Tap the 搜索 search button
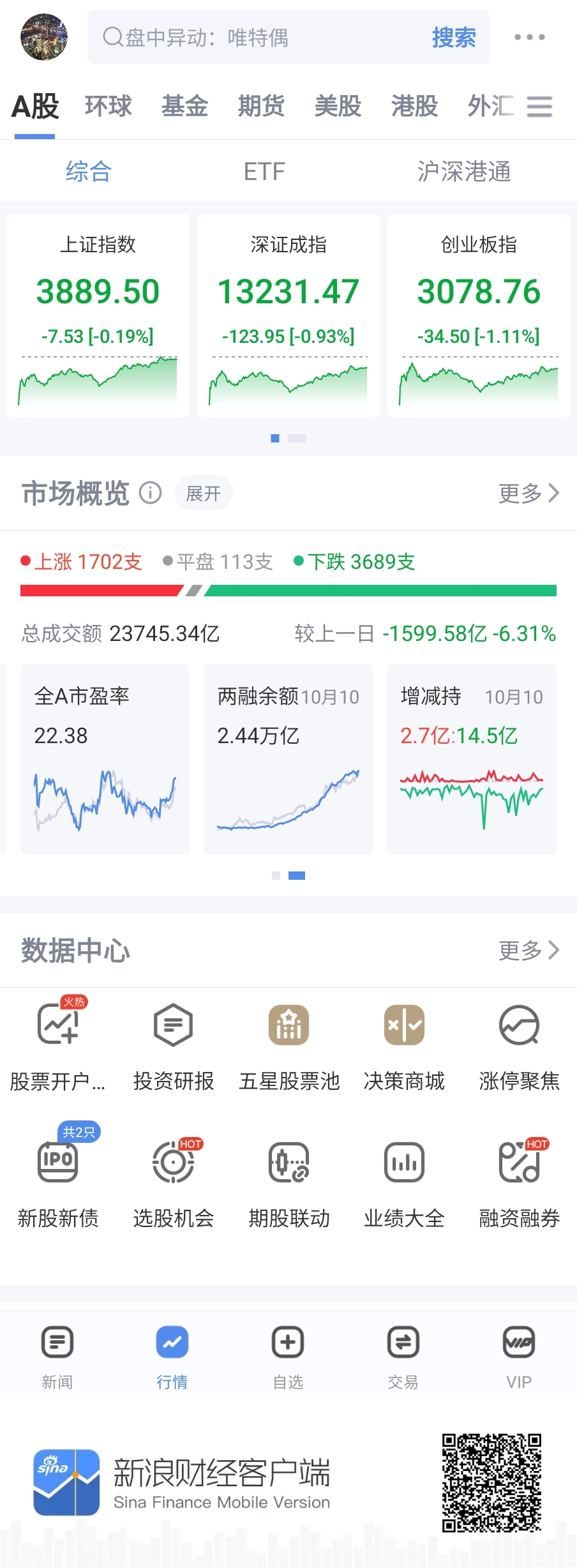 (453, 38)
